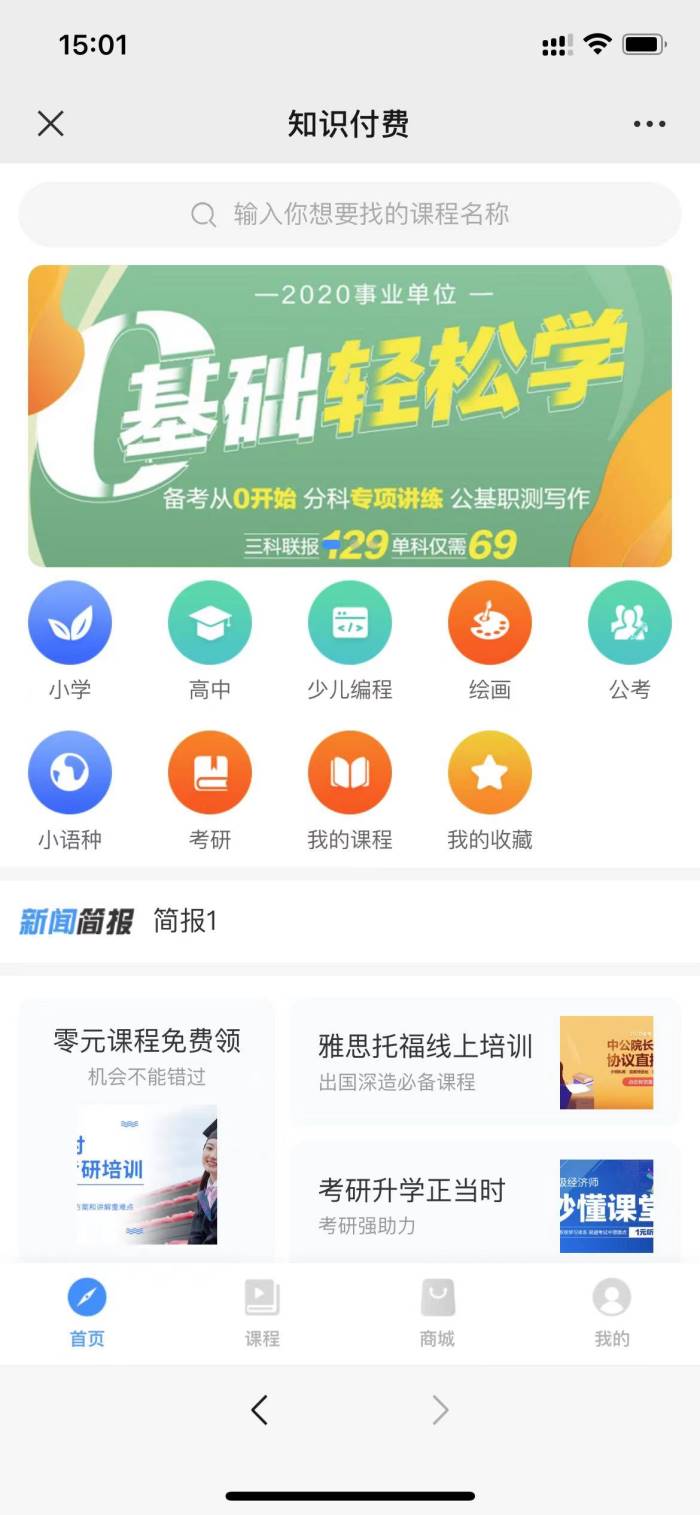Open the 2020事业单位 promotional banner
The image size is (700, 1515).
coord(350,415)
